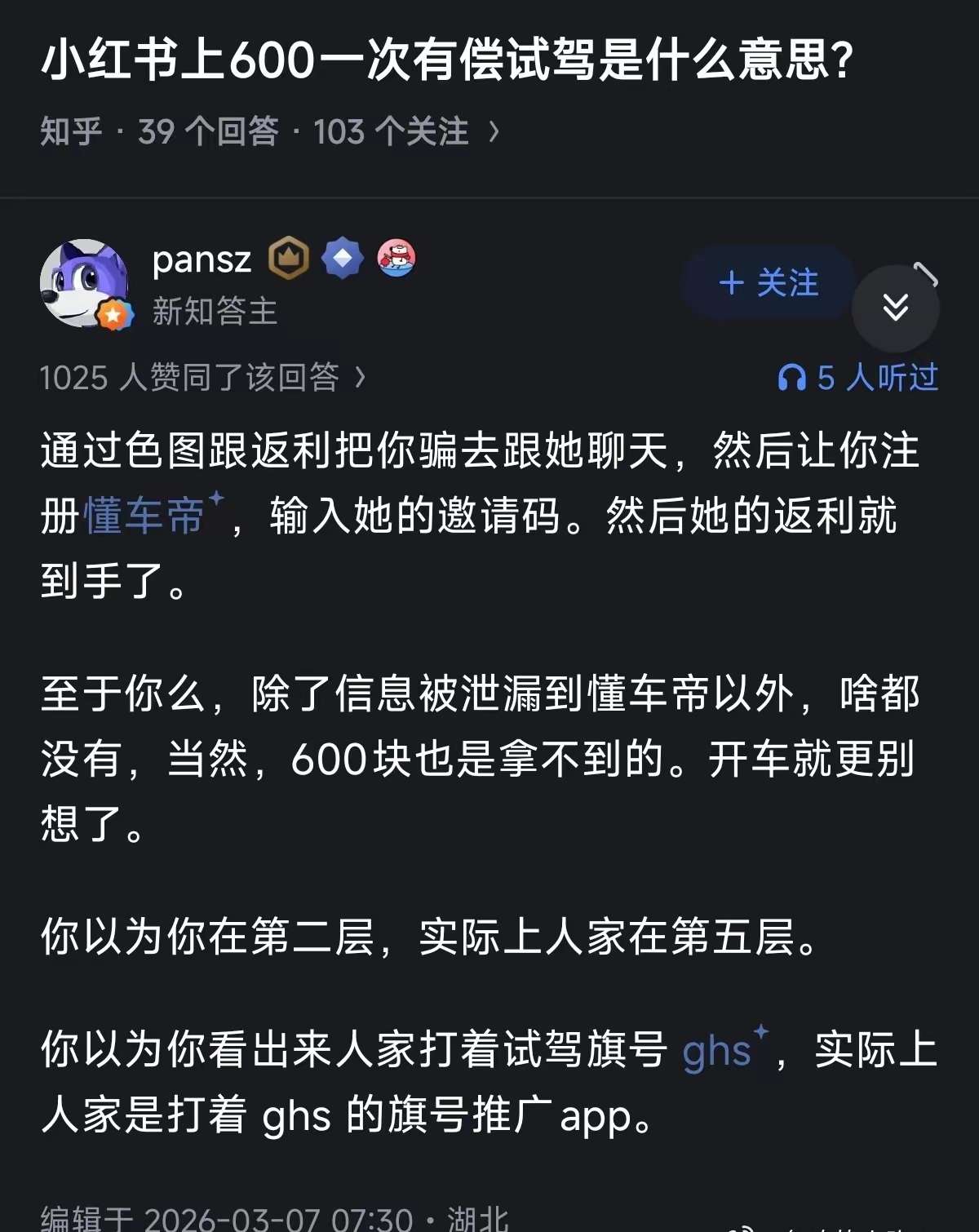Image resolution: width=979 pixels, height=1232 pixels.
Task: Tap the double-chevron down floating button
Action: pyautogui.click(x=895, y=308)
